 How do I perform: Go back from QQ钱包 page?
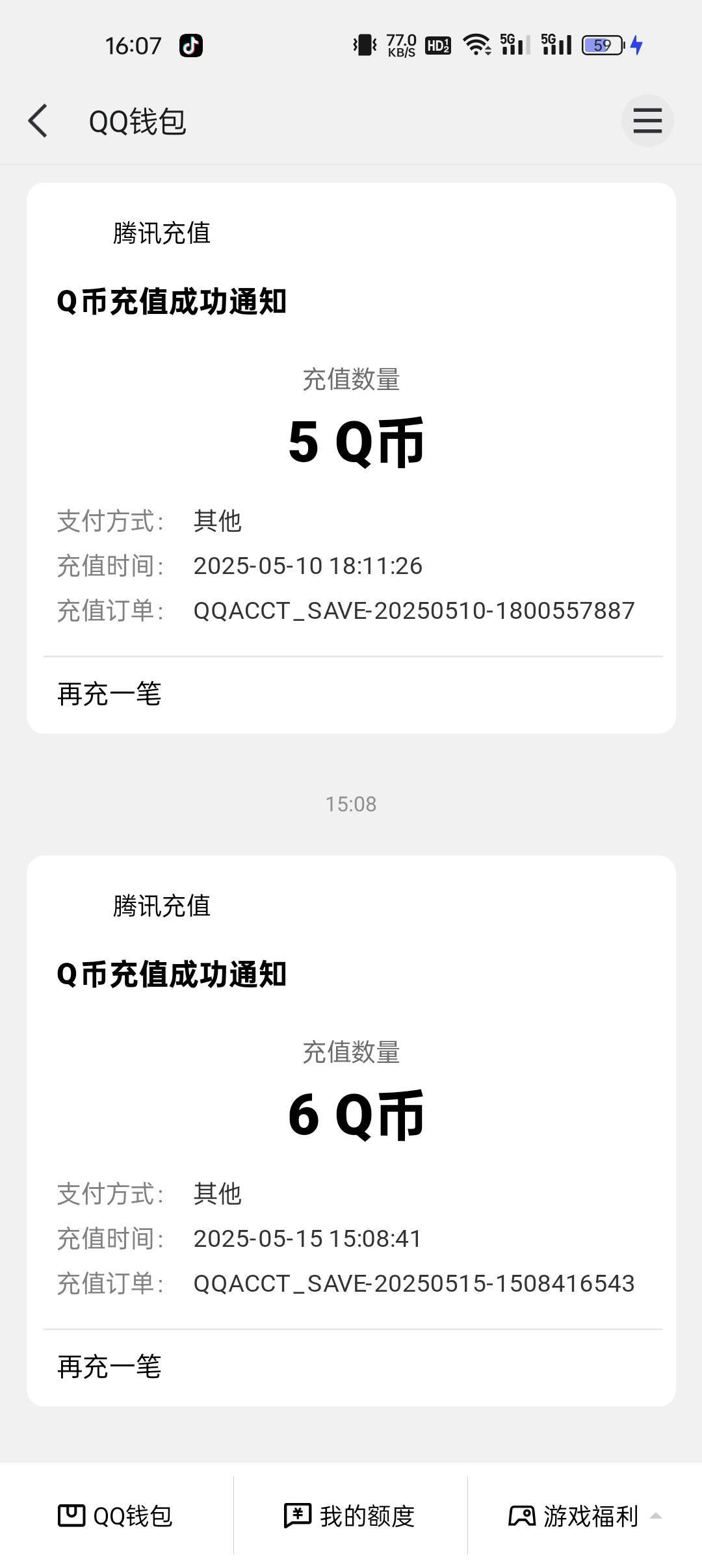click(x=38, y=121)
